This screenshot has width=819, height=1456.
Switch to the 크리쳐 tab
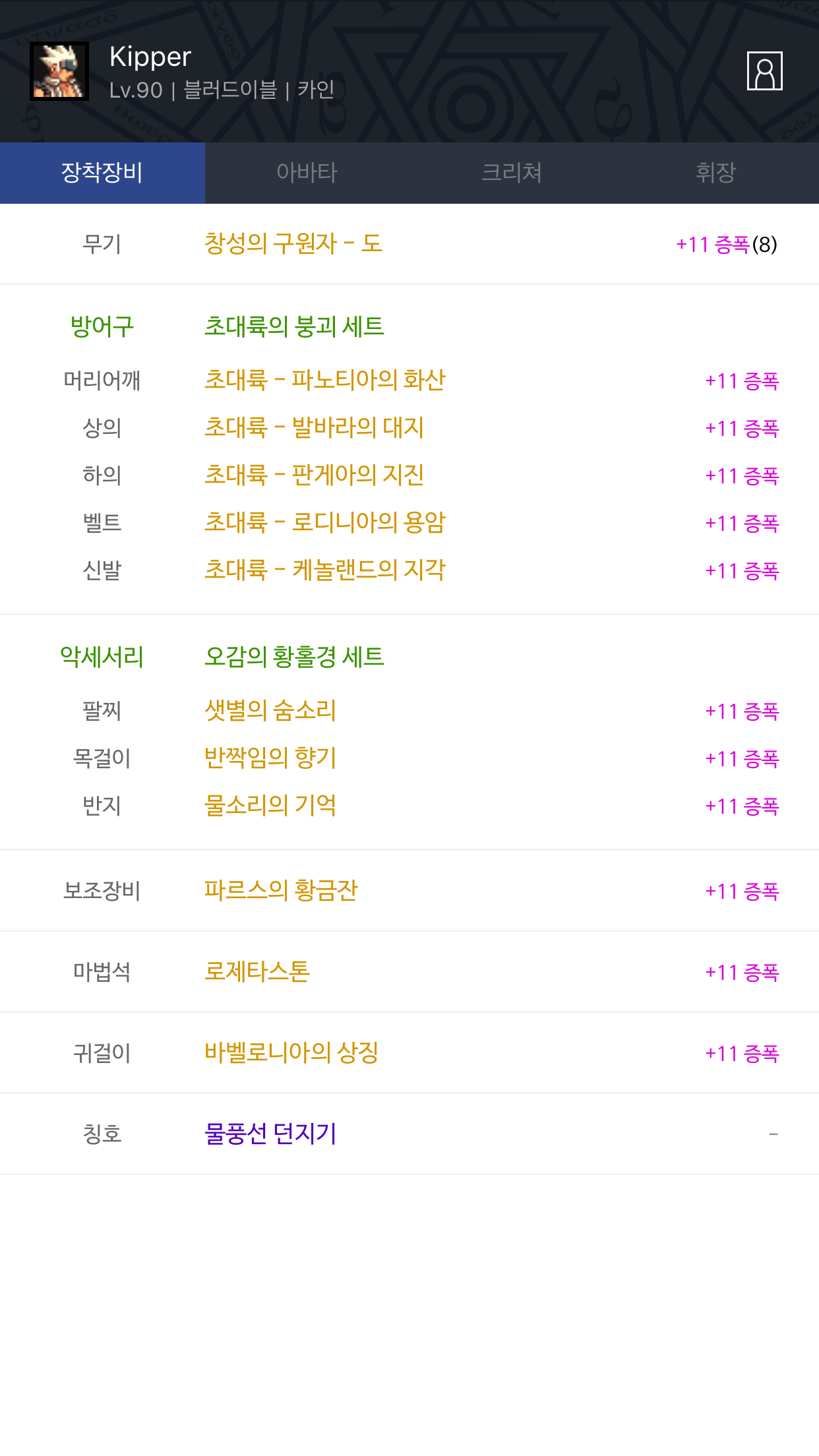tap(512, 173)
